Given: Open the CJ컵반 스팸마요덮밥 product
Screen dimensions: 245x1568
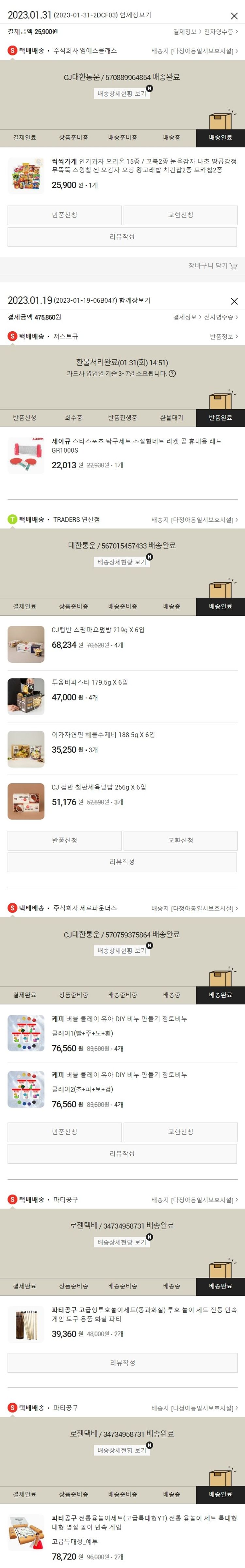Looking at the screenshot, I should (98, 630).
